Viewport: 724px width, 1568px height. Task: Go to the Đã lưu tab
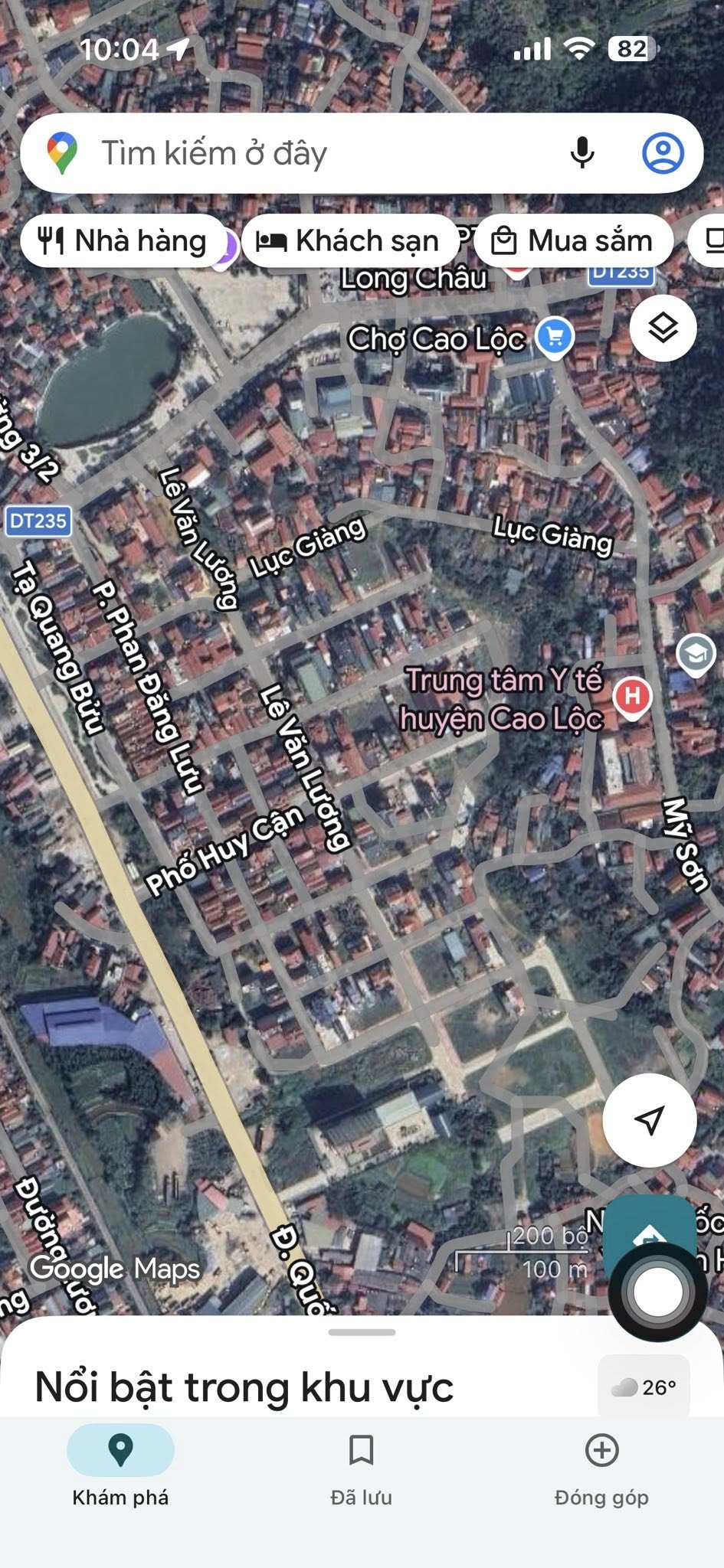tap(361, 1466)
